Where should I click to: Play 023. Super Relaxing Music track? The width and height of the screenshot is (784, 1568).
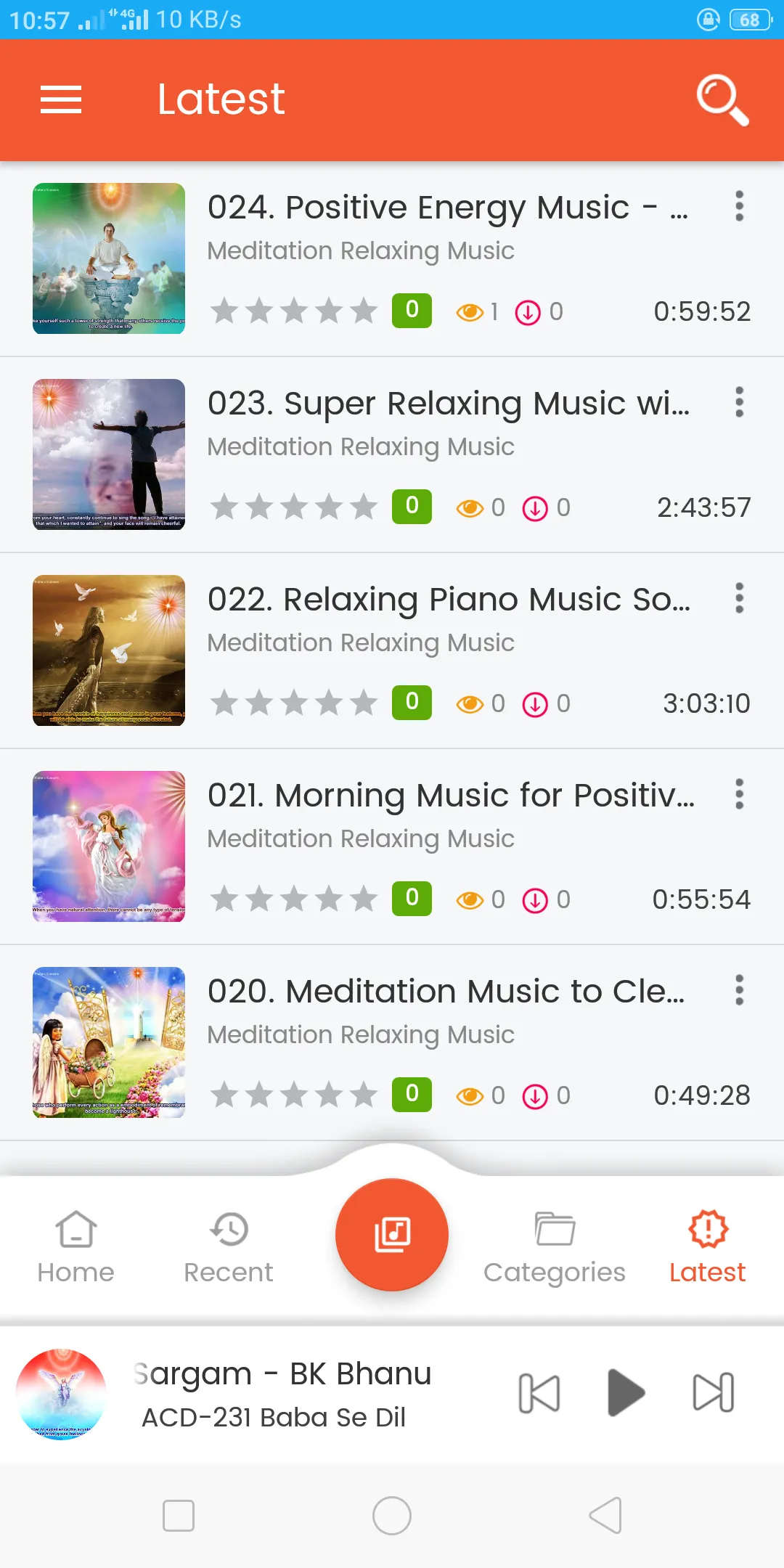392,455
